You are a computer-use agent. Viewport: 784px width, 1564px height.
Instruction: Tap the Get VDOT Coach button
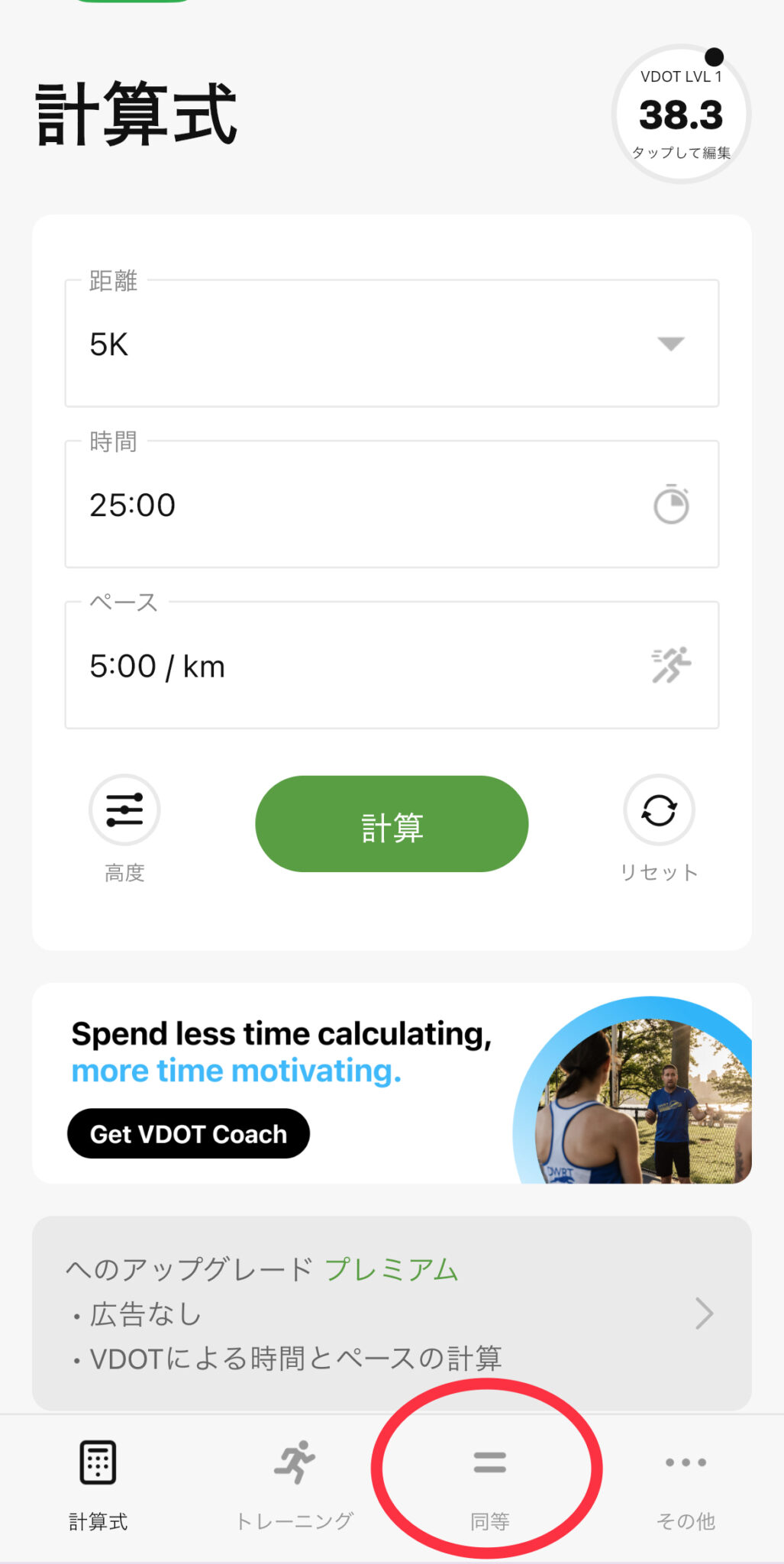[x=188, y=1134]
